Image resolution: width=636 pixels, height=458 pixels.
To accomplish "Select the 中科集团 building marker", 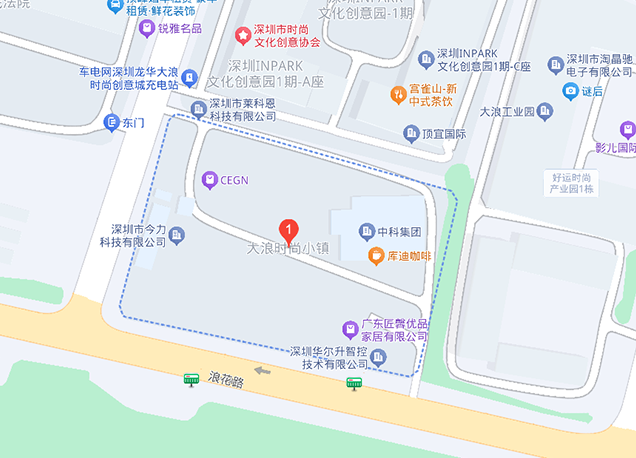I will [x=366, y=232].
